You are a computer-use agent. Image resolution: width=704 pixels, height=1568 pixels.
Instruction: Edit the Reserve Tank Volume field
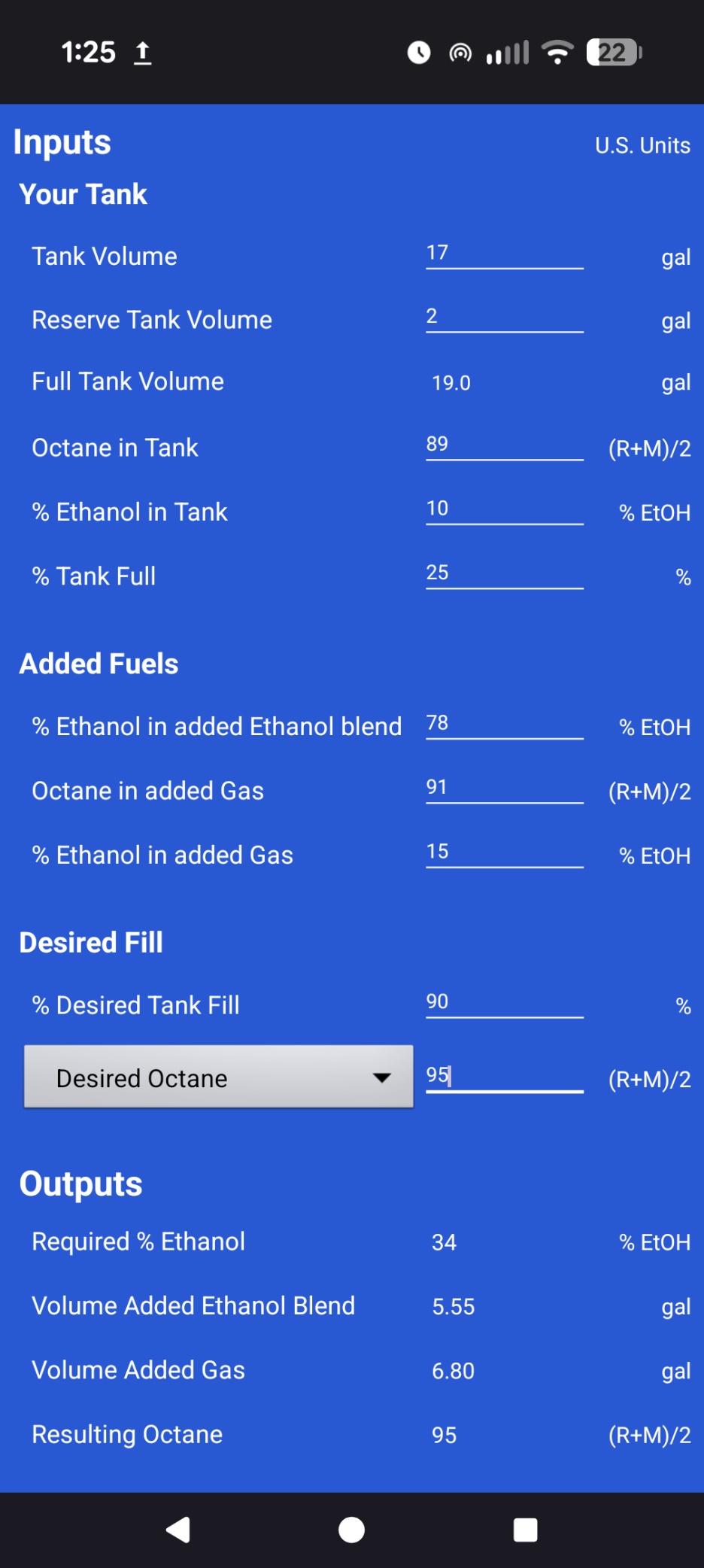(x=504, y=318)
